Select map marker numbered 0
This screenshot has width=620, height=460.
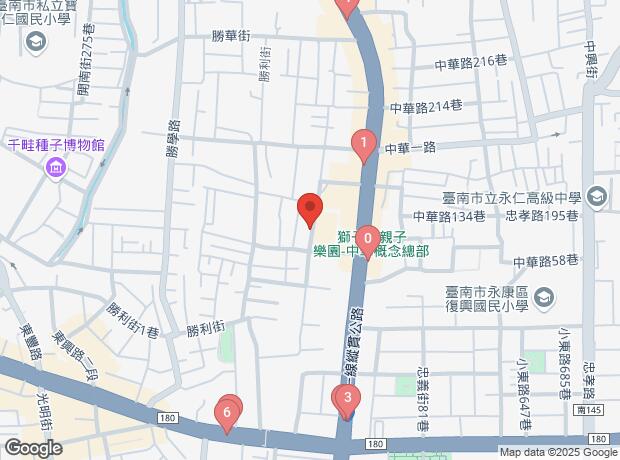[x=368, y=240]
